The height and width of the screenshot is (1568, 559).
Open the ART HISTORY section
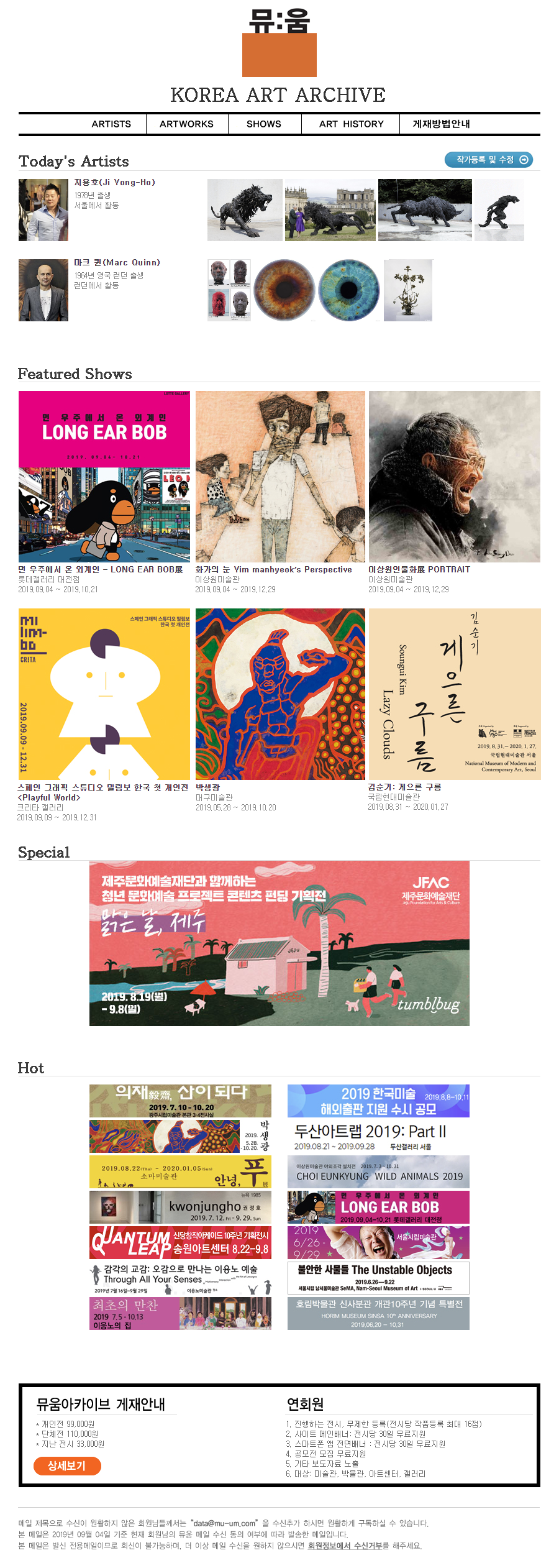[x=351, y=124]
